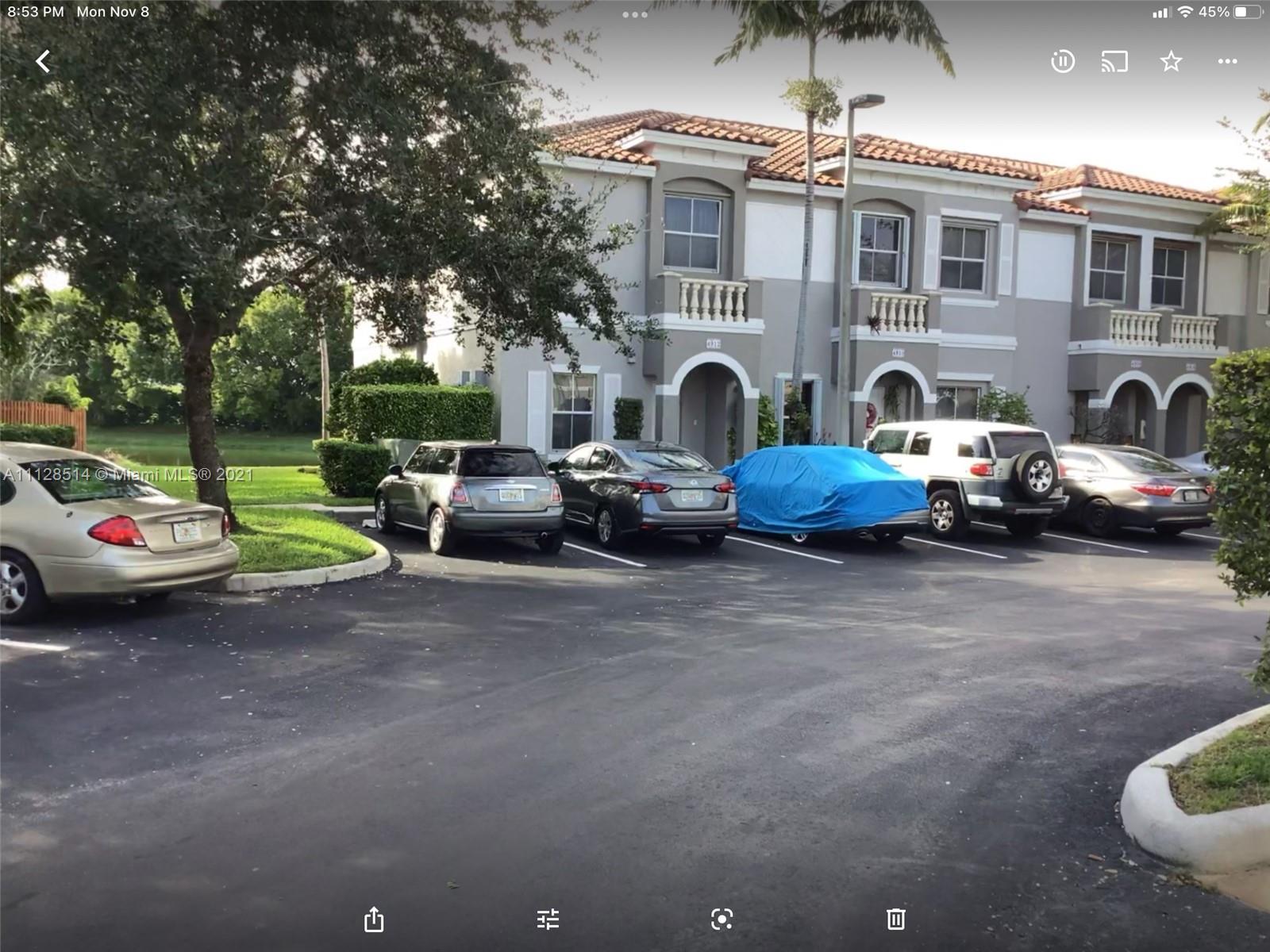Open the photo edit adjustments
The height and width of the screenshot is (952, 1270).
click(x=548, y=919)
